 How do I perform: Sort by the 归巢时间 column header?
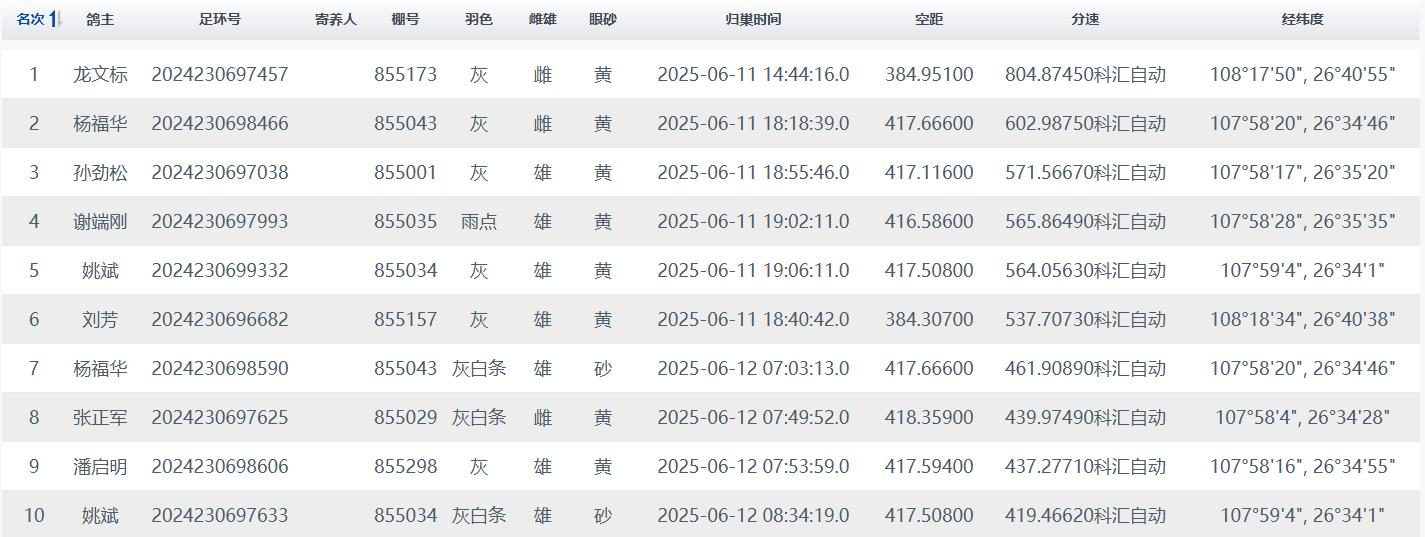[753, 19]
